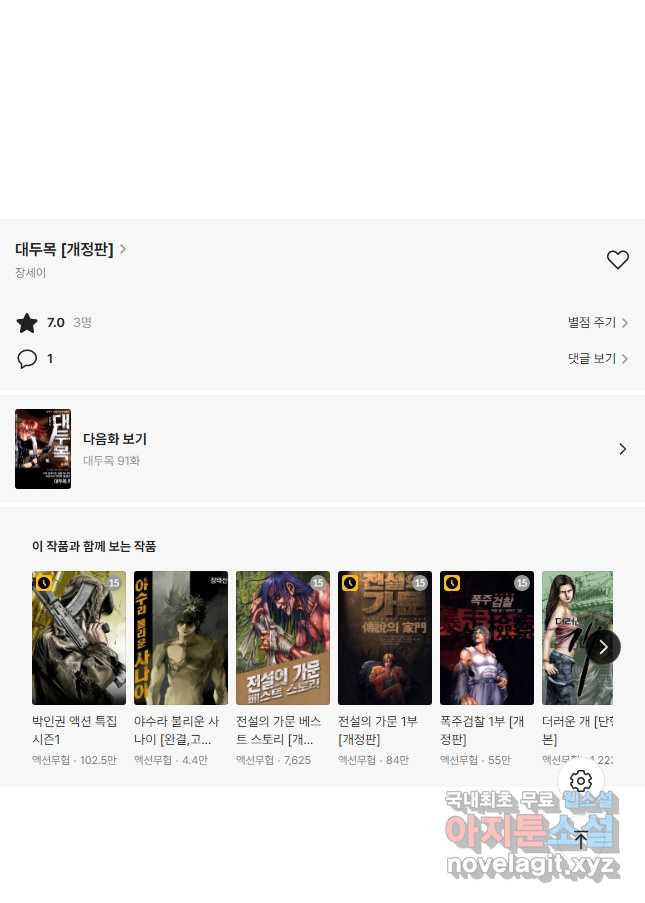645x903 pixels.
Task: Open 야수라 불리운 사나이 card
Action: pos(181,639)
